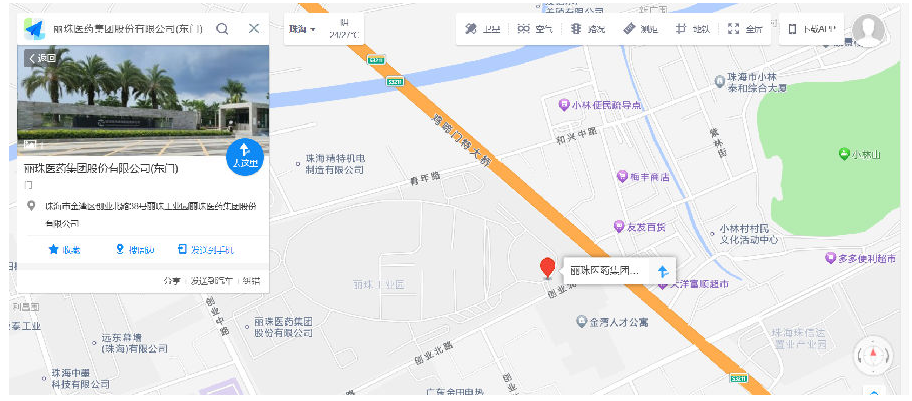912x401 pixels.
Task: Clear the search with the X icon
Action: pyautogui.click(x=254, y=29)
